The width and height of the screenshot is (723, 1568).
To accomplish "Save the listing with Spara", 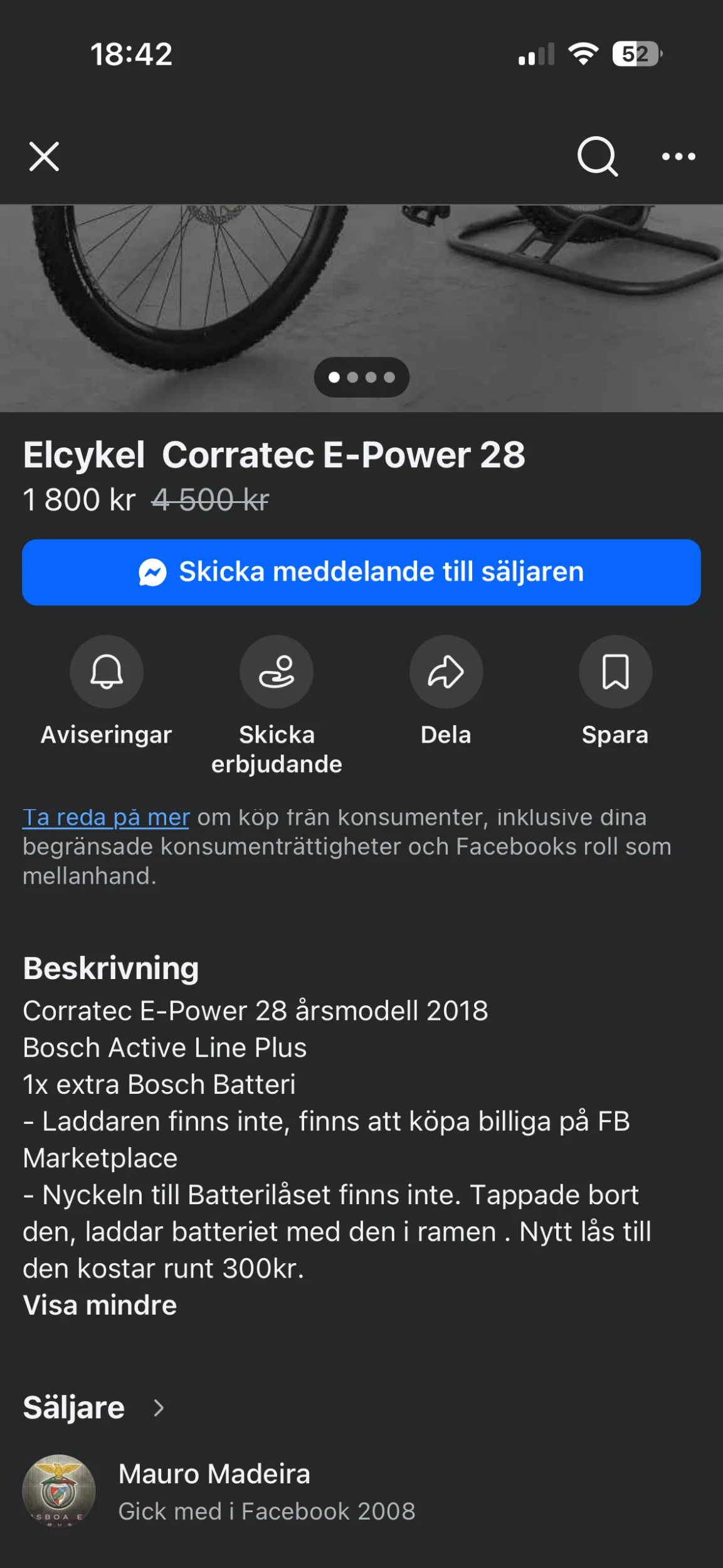I will tap(615, 672).
